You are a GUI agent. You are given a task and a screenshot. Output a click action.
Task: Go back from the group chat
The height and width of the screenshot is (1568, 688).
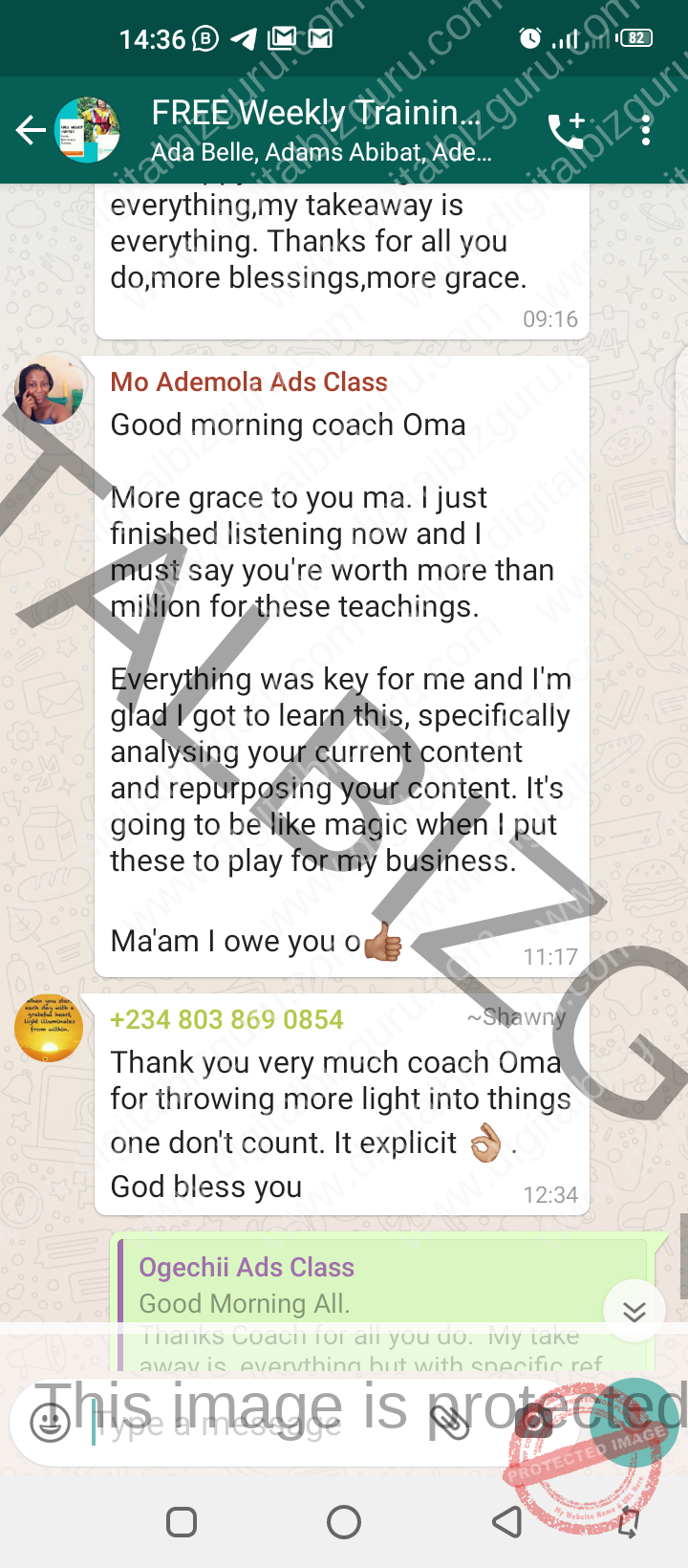(x=31, y=130)
